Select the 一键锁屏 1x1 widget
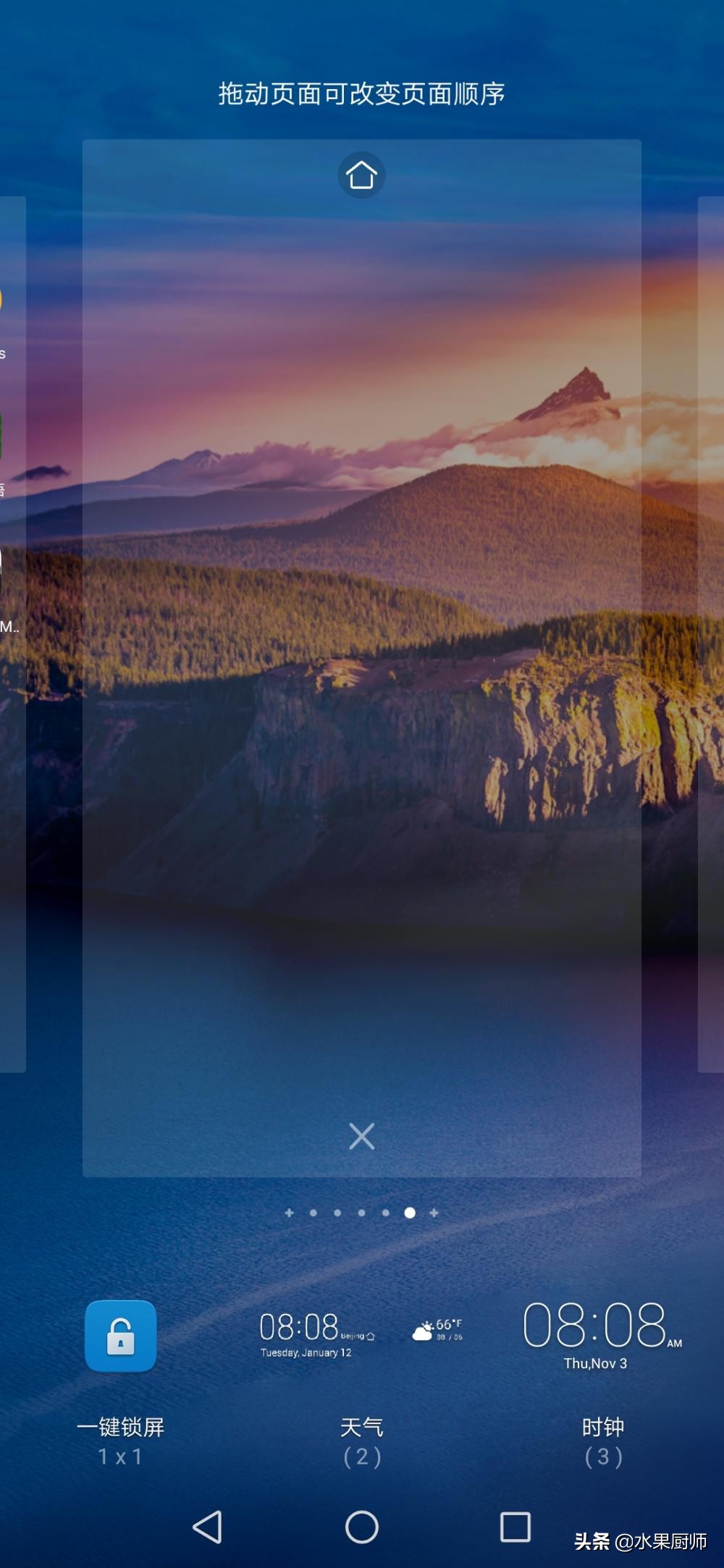This screenshot has height=1568, width=724. [x=121, y=1336]
